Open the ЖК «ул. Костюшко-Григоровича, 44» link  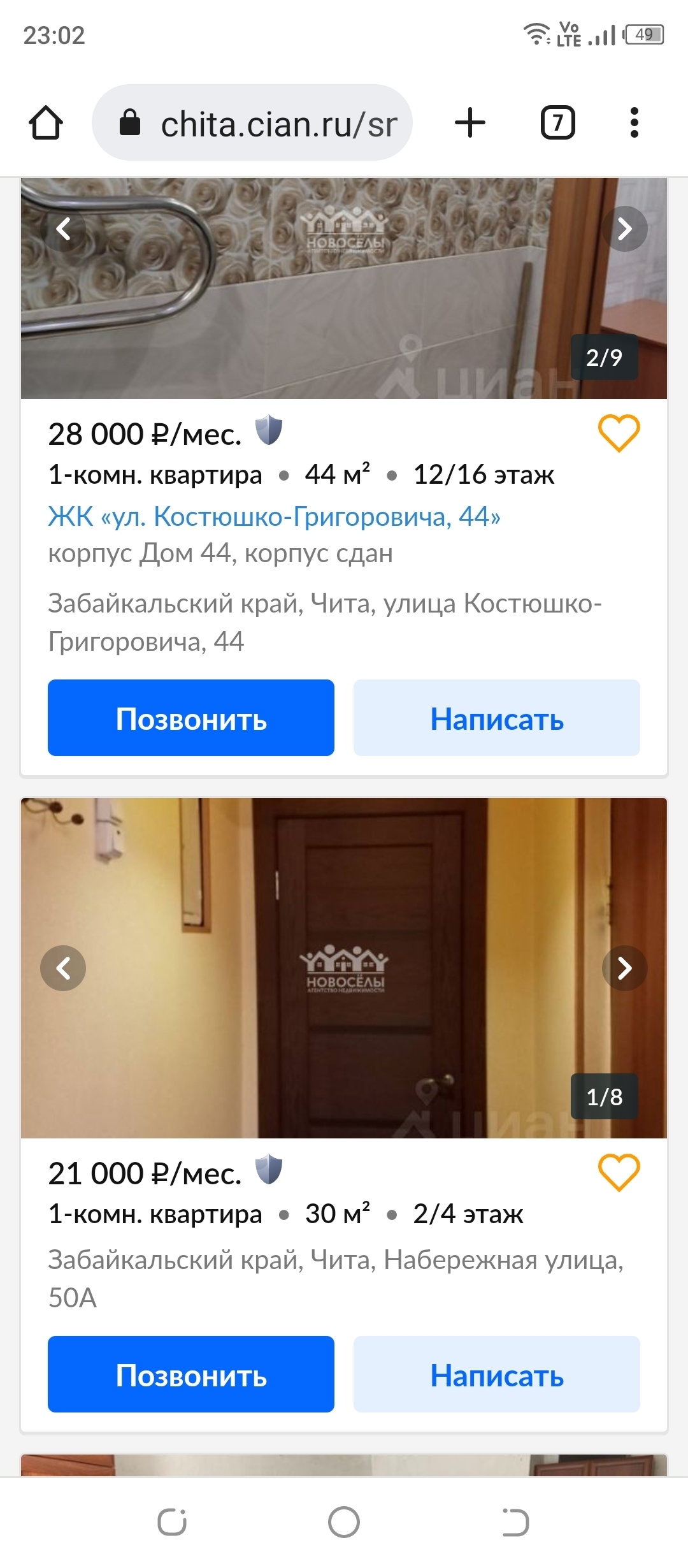(x=274, y=516)
